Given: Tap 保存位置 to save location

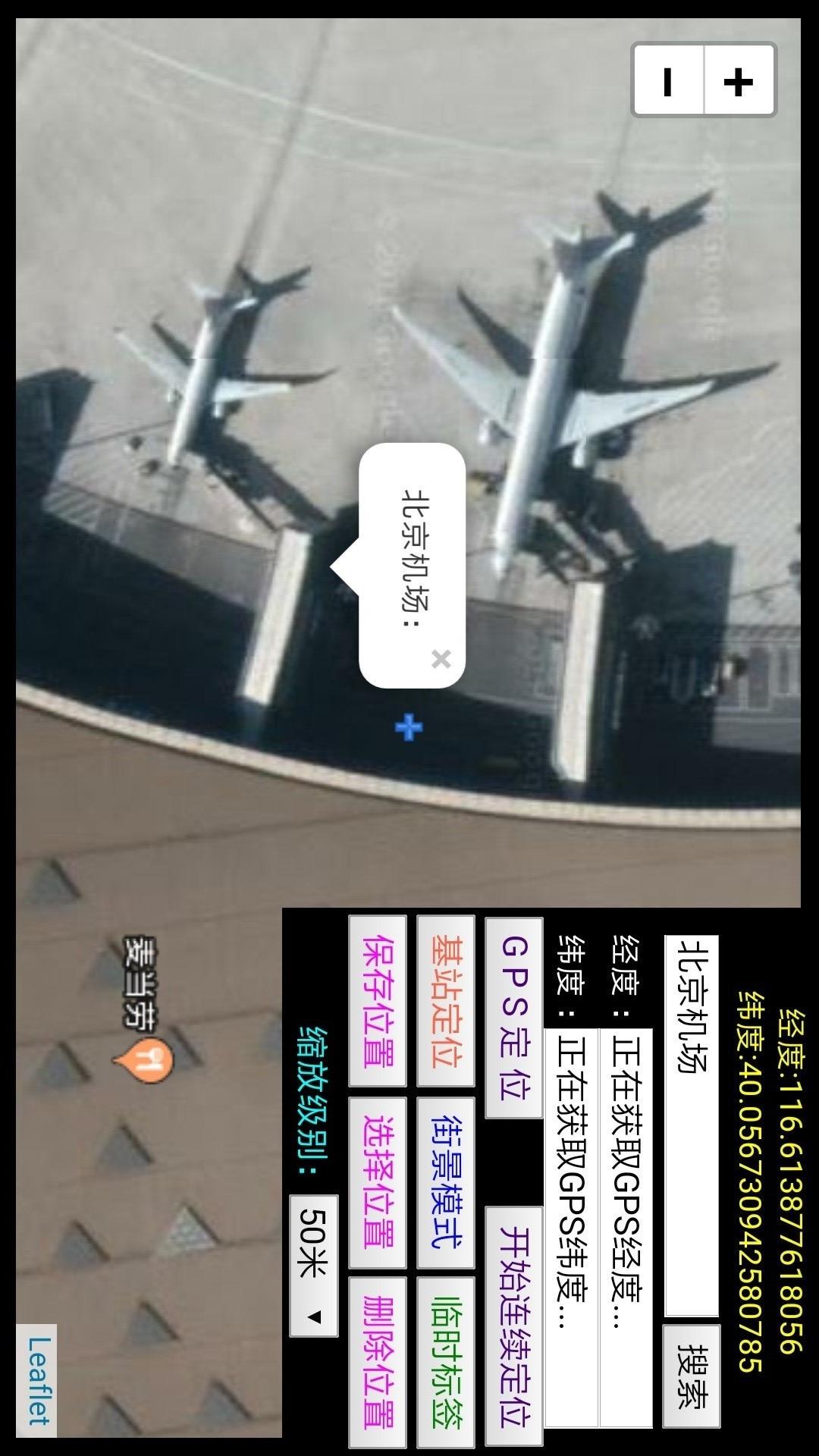Looking at the screenshot, I should point(378,1001).
